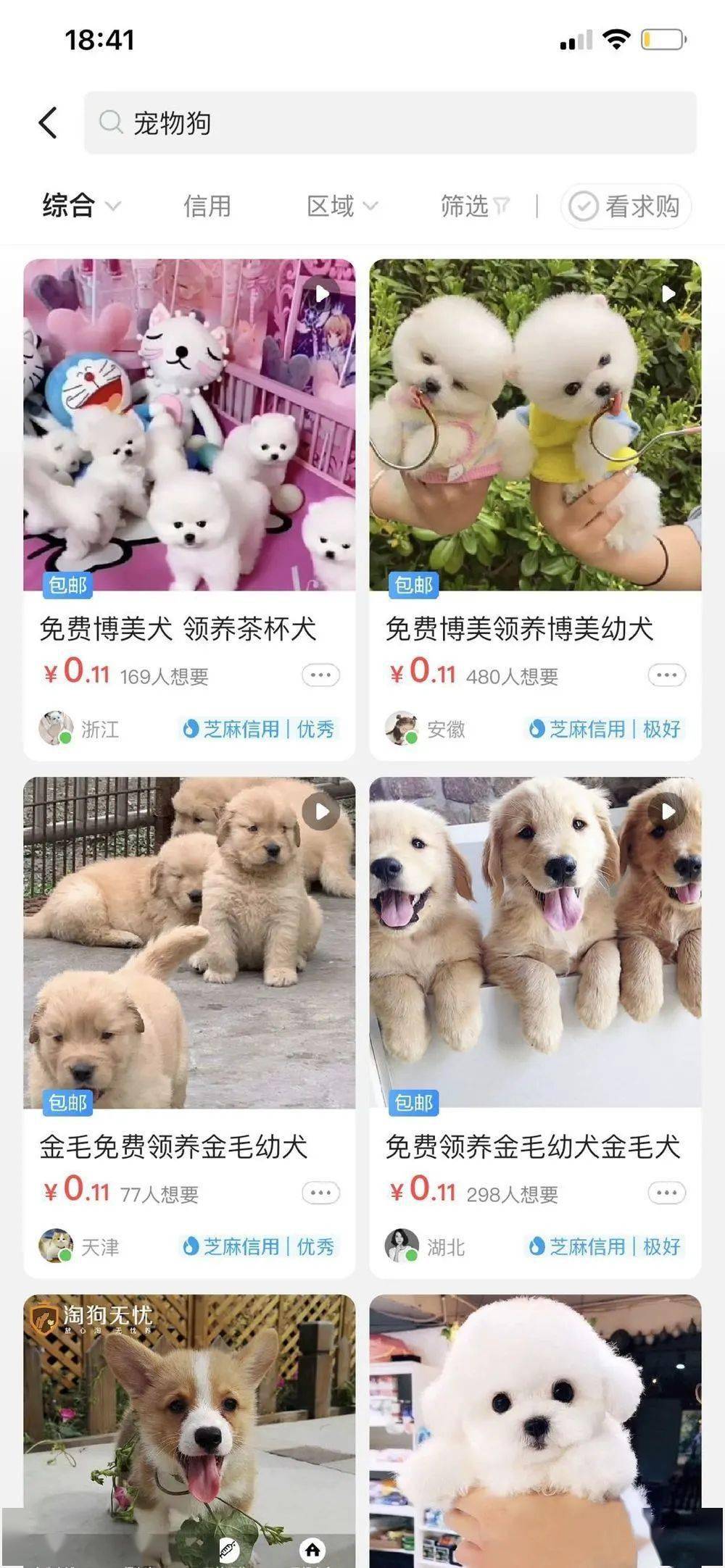
Task: Go back using the back arrow
Action: coord(48,122)
